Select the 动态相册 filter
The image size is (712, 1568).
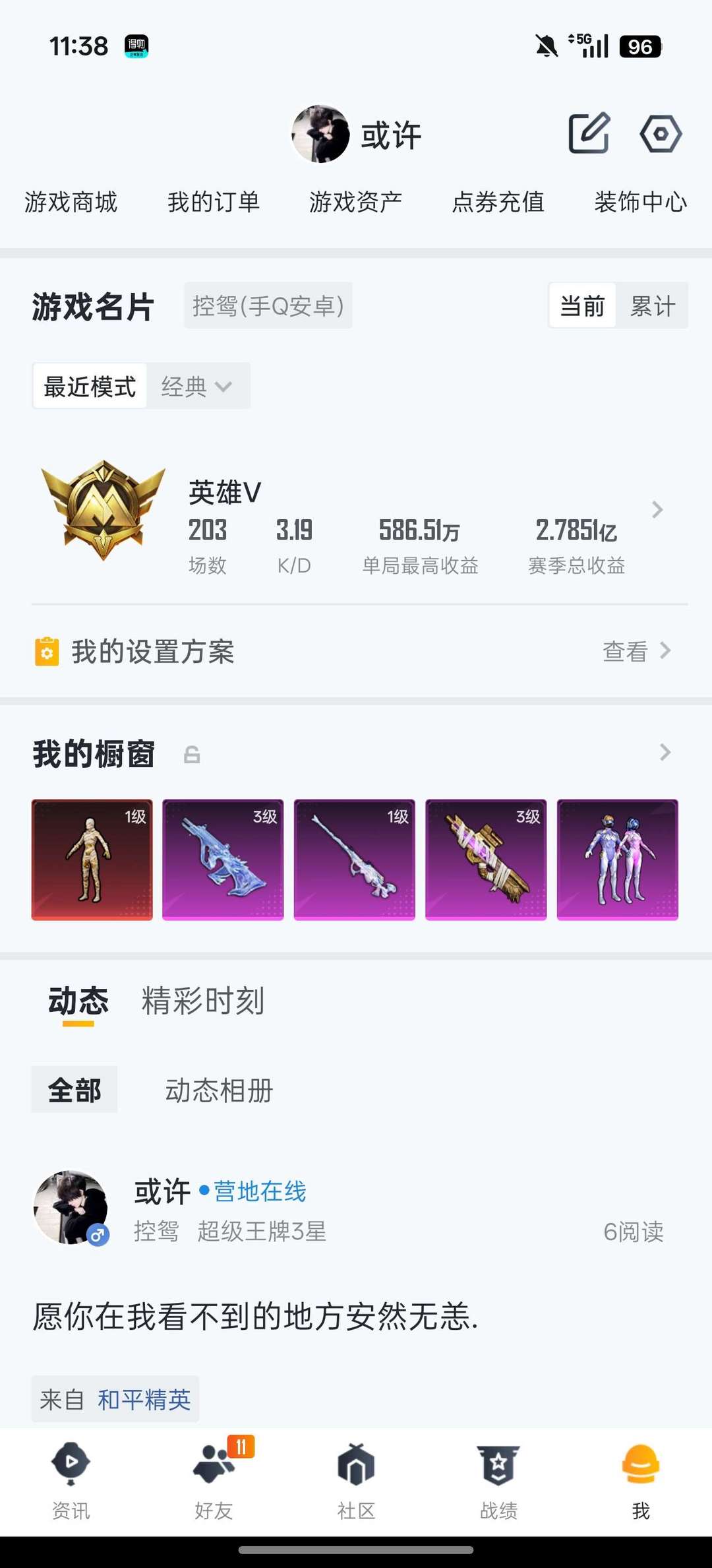(219, 1090)
